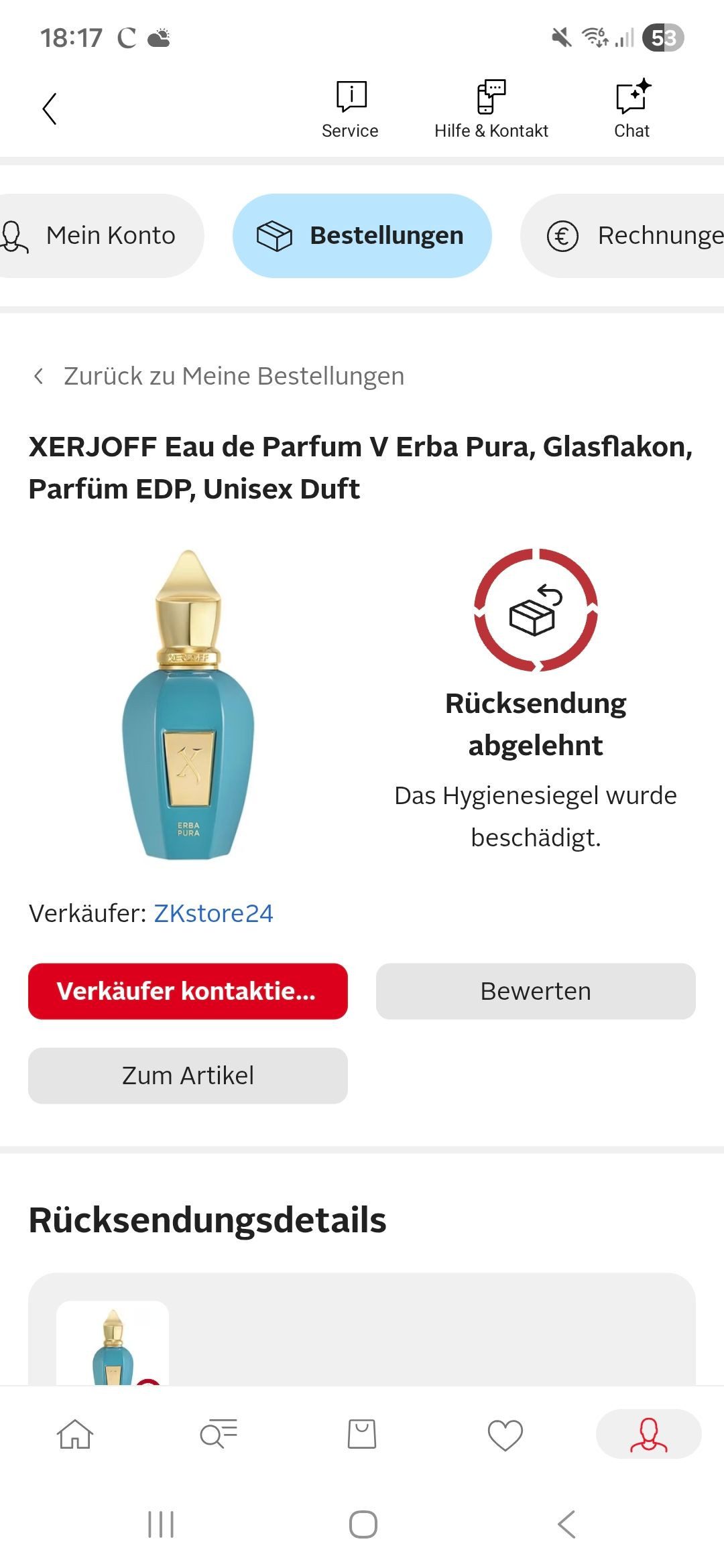The image size is (724, 1568).
Task: Open system recent apps
Action: click(x=161, y=1524)
